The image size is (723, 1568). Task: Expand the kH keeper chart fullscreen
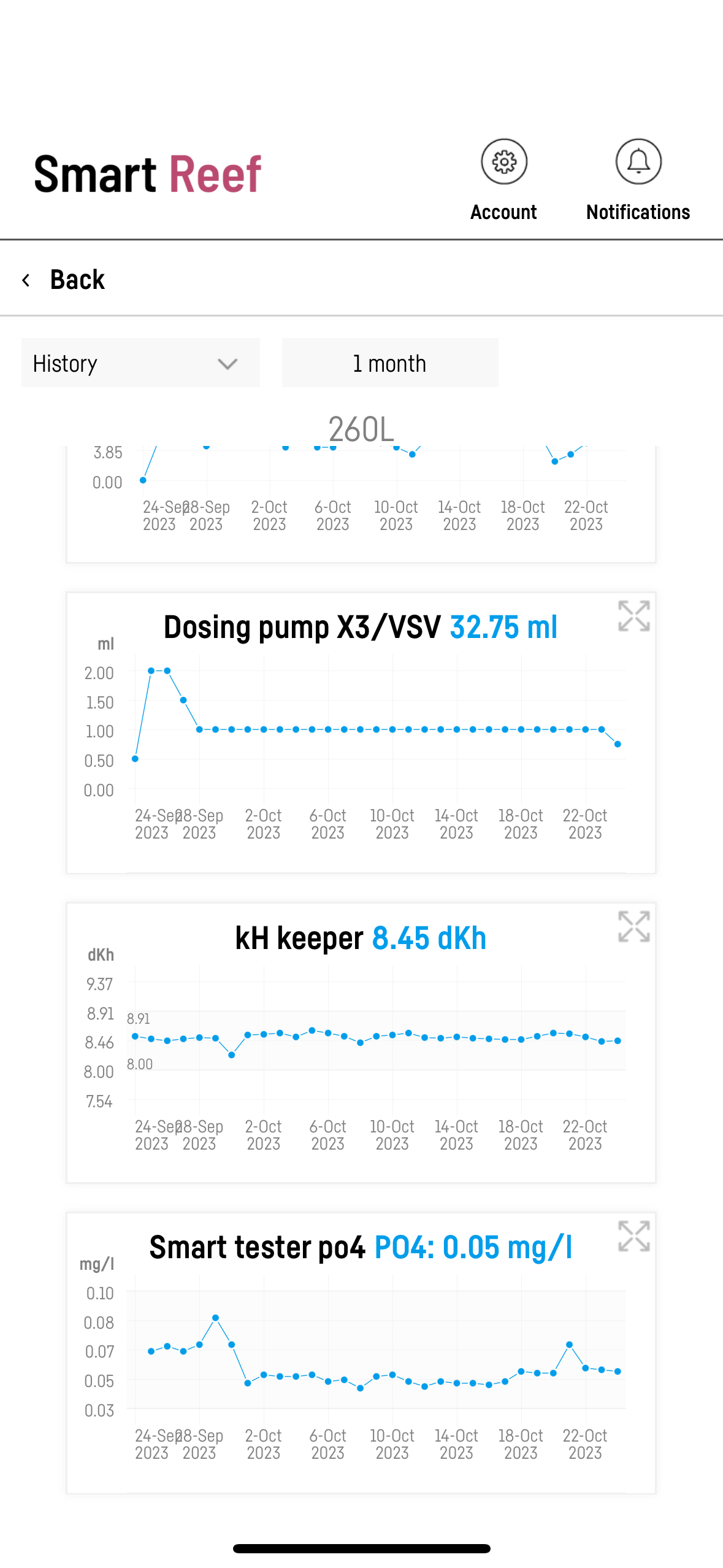click(x=633, y=926)
